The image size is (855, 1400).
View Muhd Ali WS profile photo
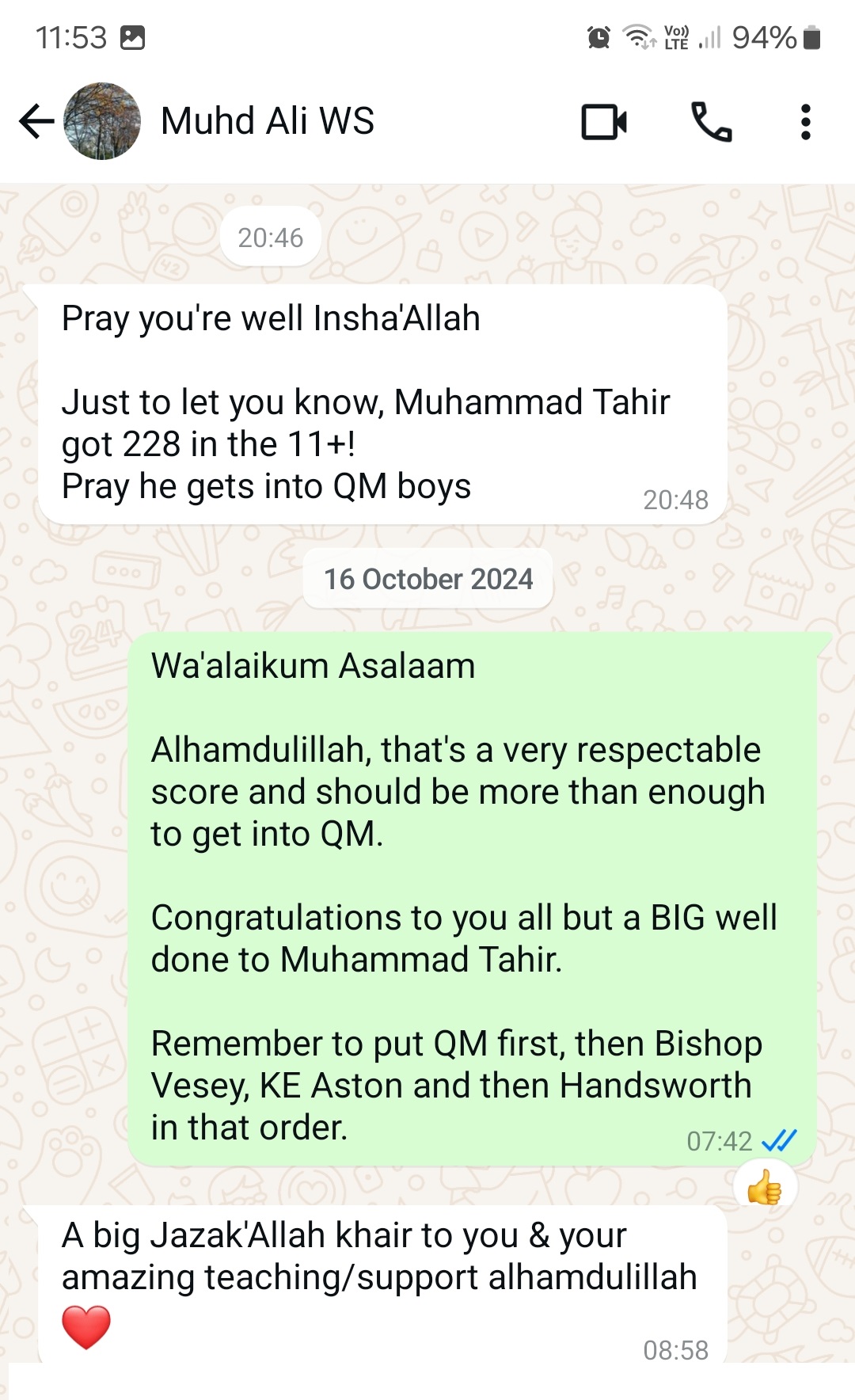click(x=102, y=121)
